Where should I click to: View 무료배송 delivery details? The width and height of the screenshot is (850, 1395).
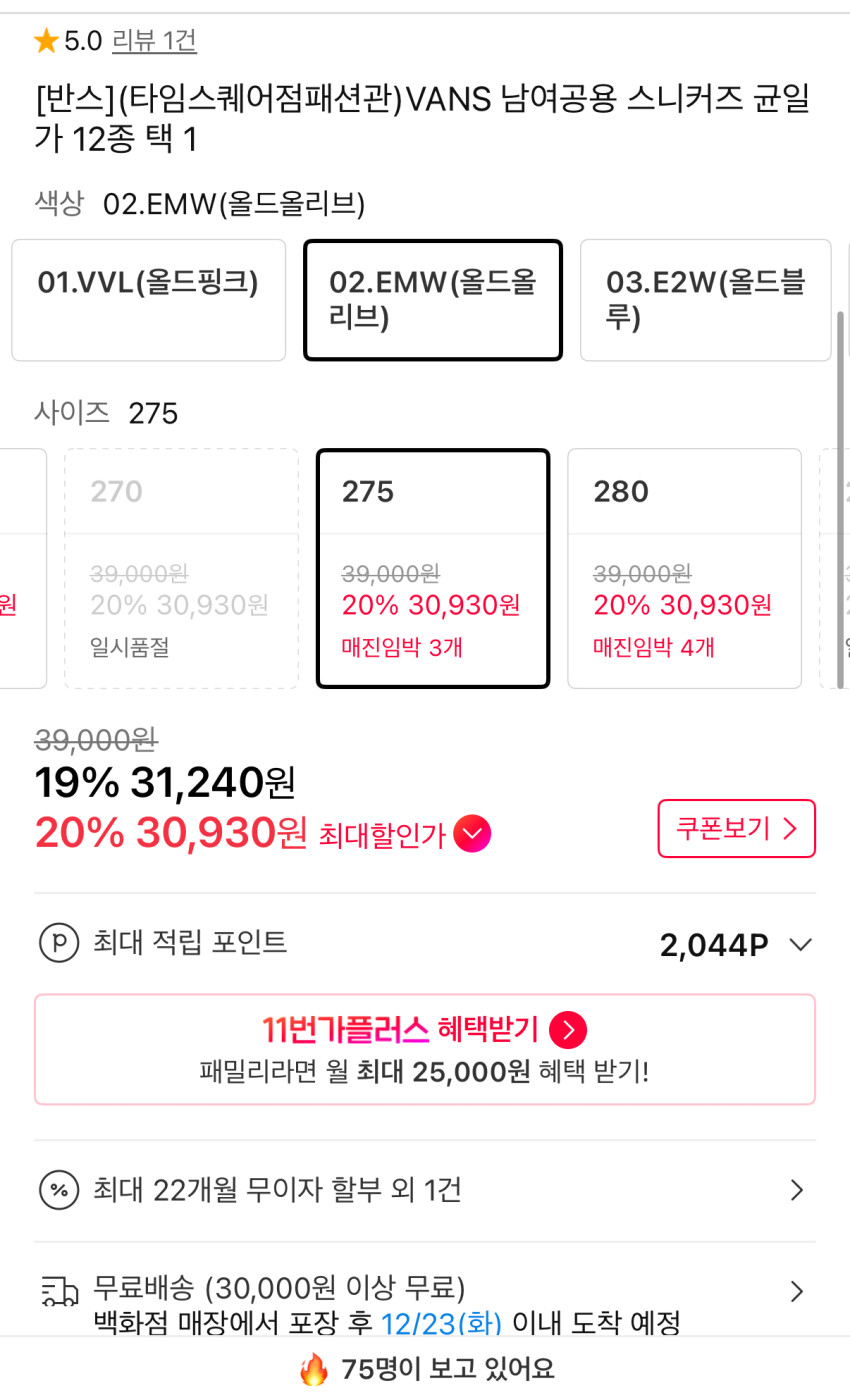(425, 1291)
